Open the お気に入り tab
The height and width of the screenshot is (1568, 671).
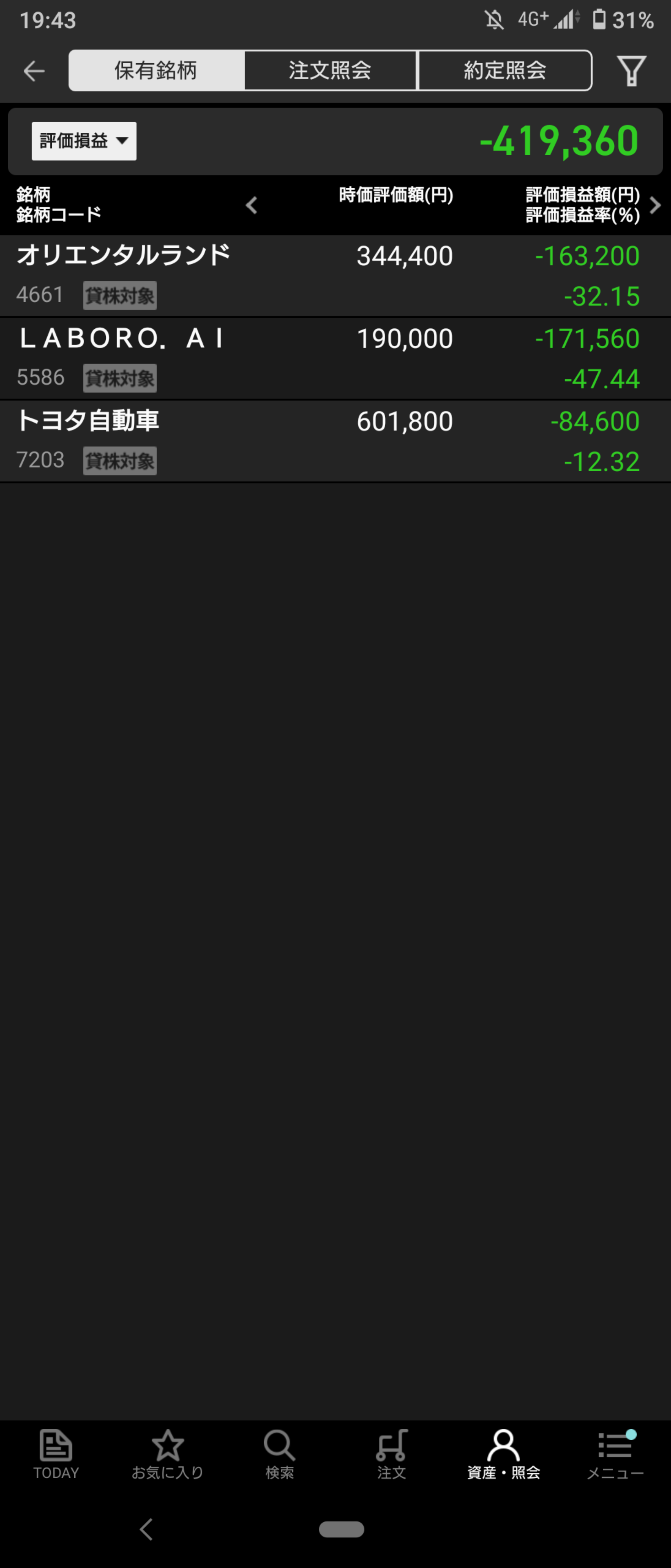click(x=168, y=1454)
